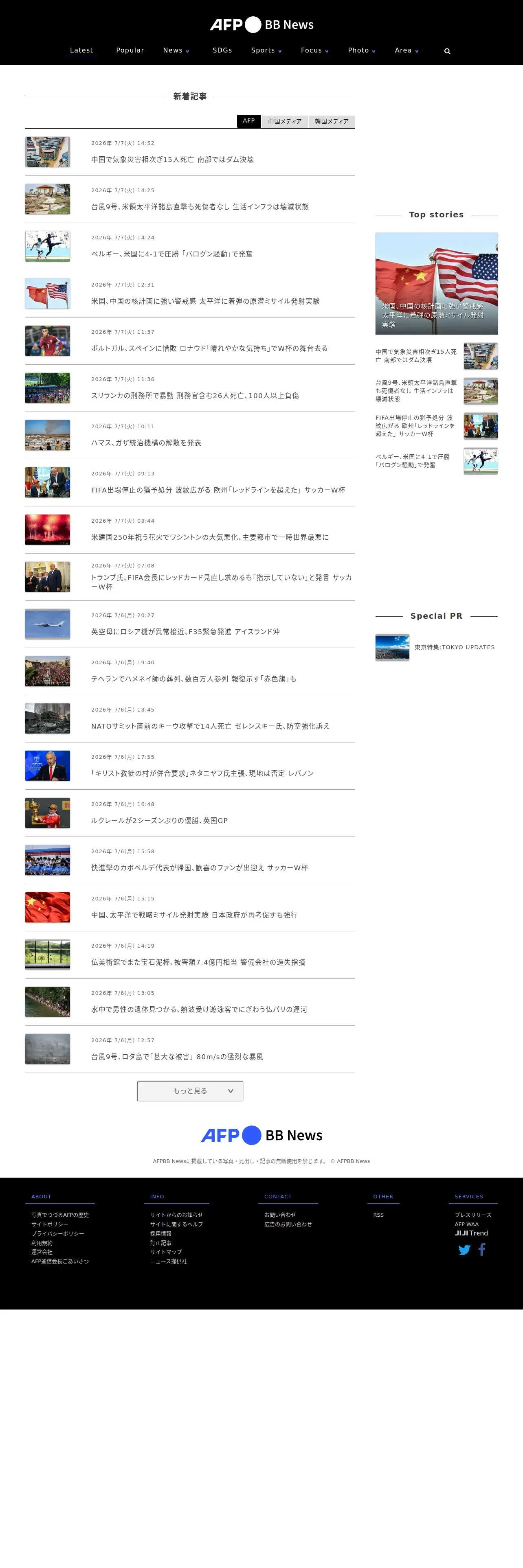
Task: Open the Twitter icon in footer
Action: (x=464, y=1250)
